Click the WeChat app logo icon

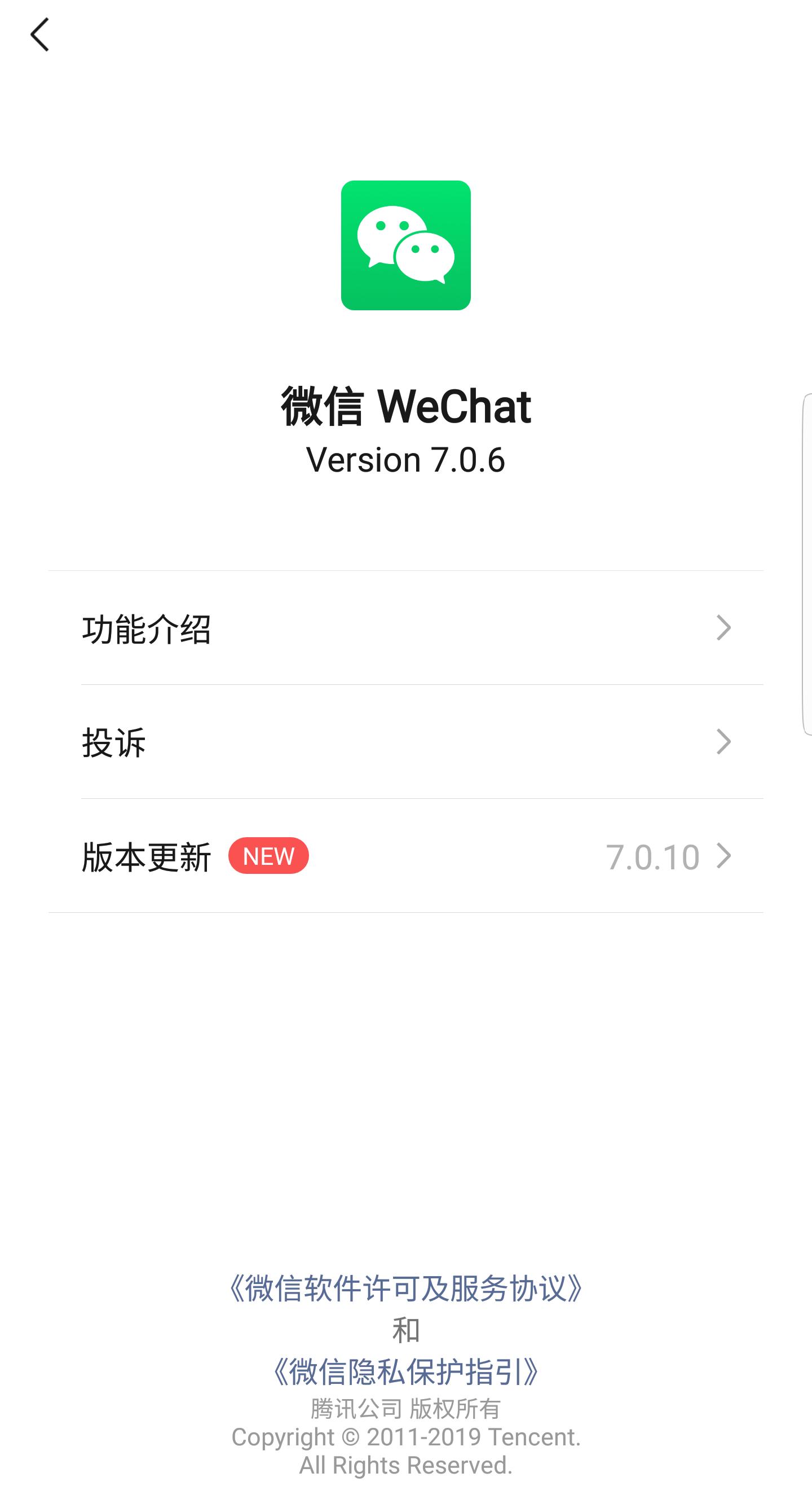(406, 244)
